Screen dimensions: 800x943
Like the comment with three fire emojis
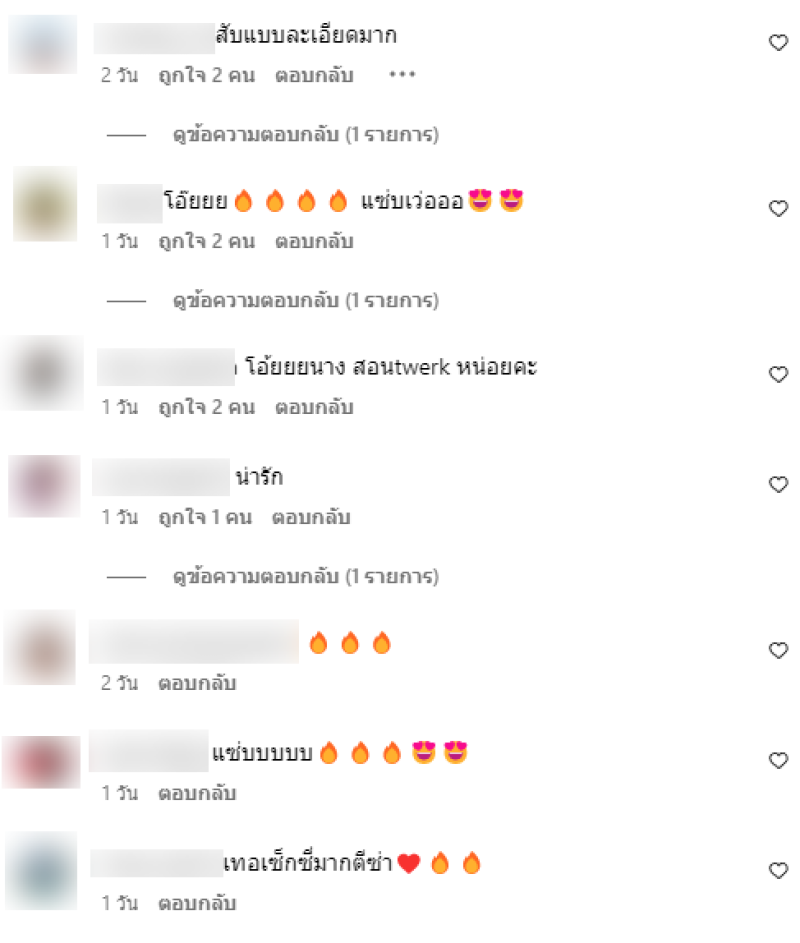pyautogui.click(x=778, y=650)
